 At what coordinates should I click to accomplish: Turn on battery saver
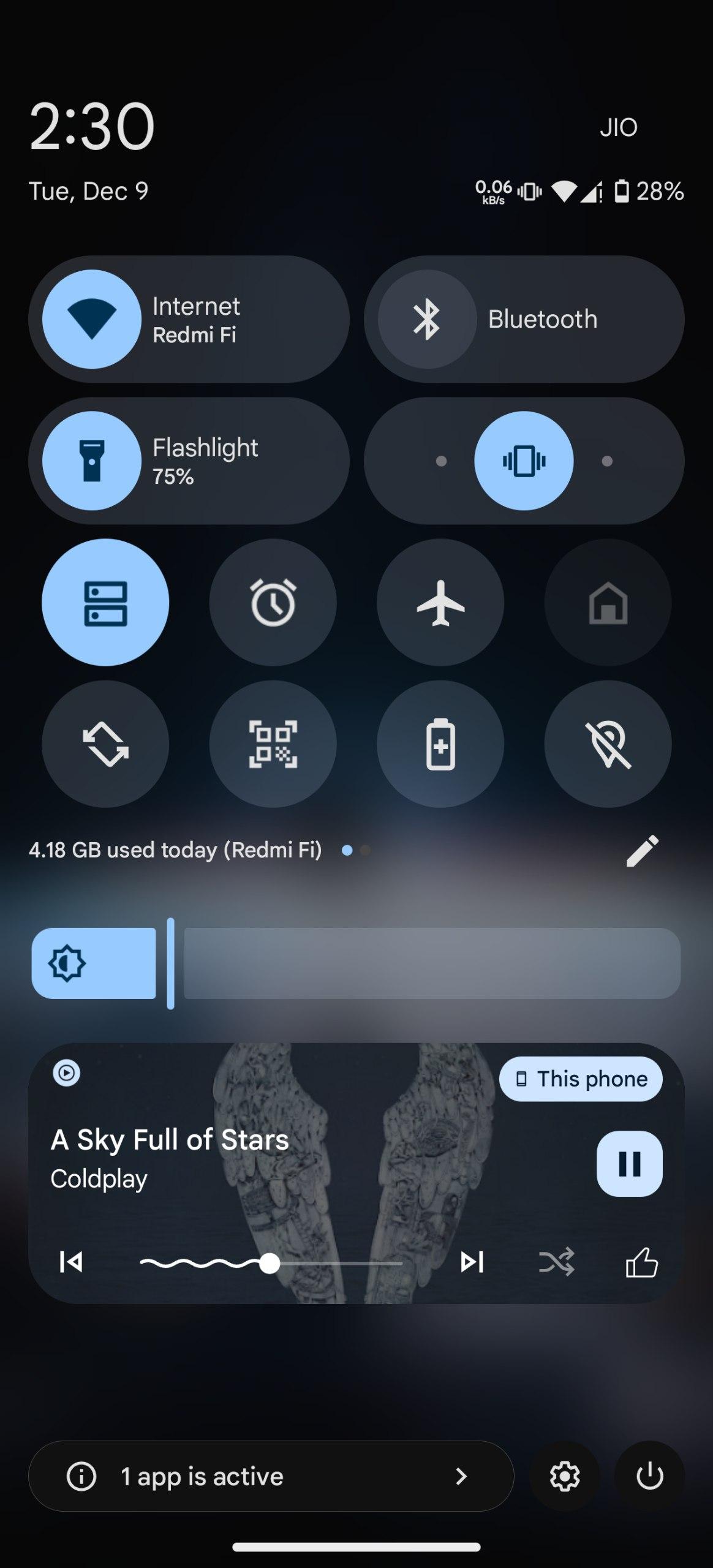(x=440, y=744)
